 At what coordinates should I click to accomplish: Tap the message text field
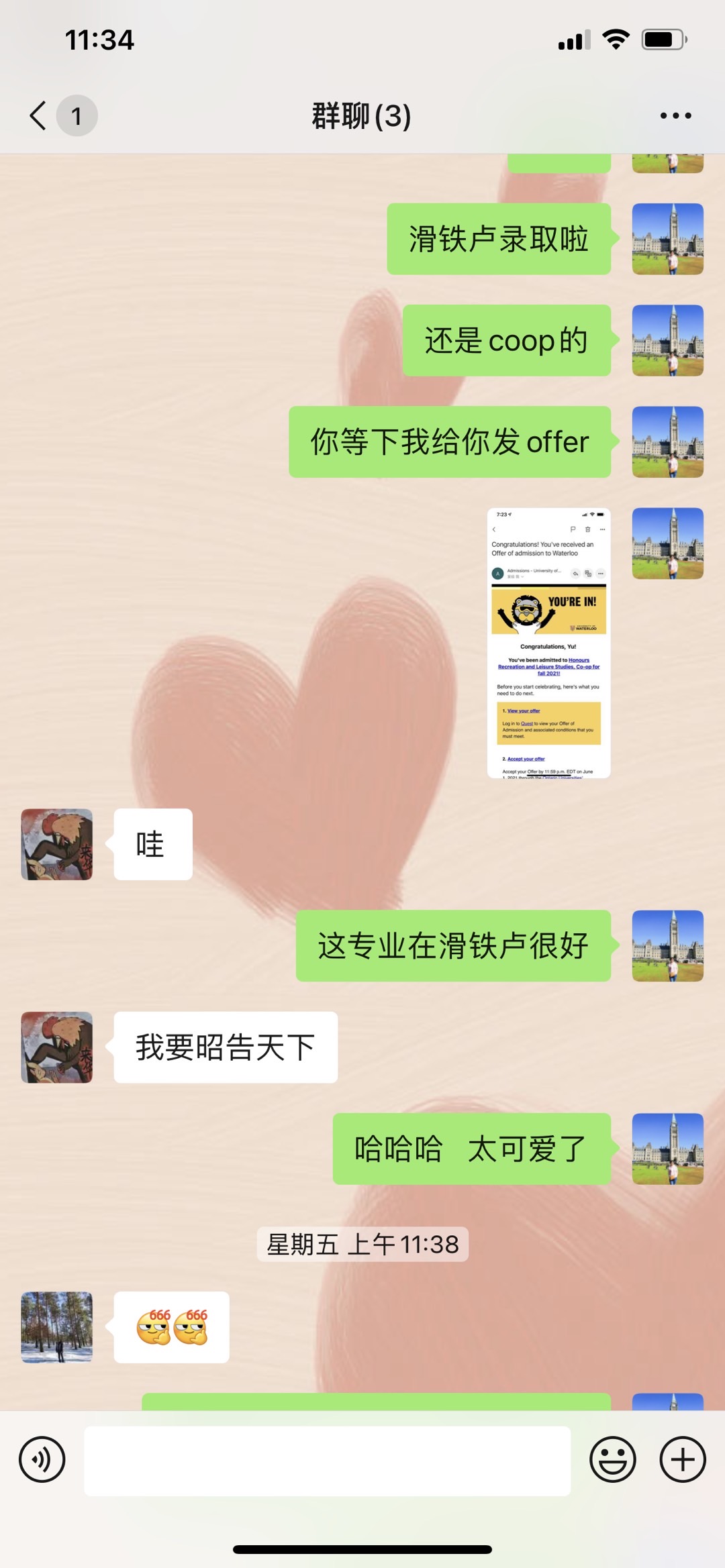point(327,1460)
